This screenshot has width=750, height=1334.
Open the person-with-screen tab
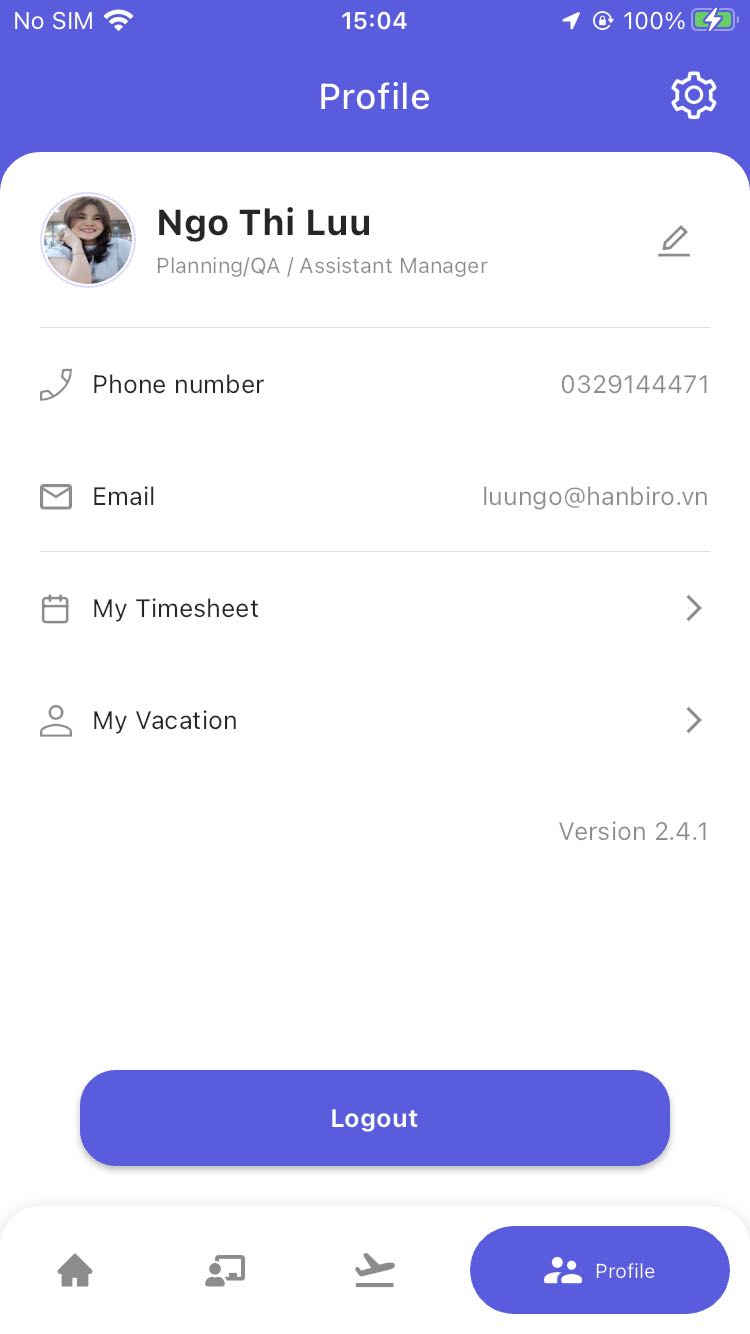tap(225, 1271)
